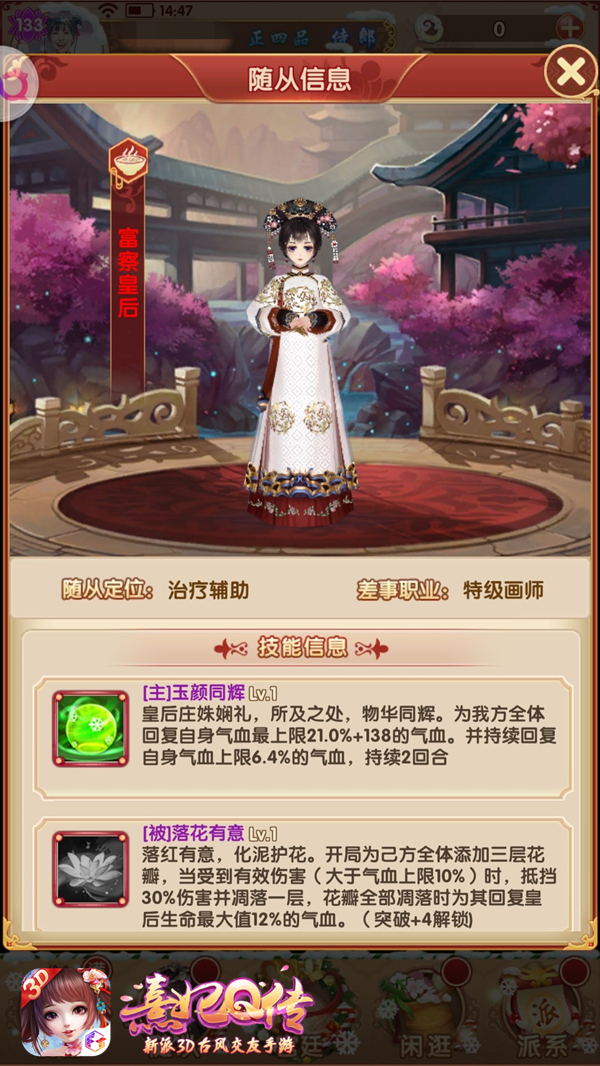
Task: Switch to the 闲逛 tab
Action: point(420,1010)
